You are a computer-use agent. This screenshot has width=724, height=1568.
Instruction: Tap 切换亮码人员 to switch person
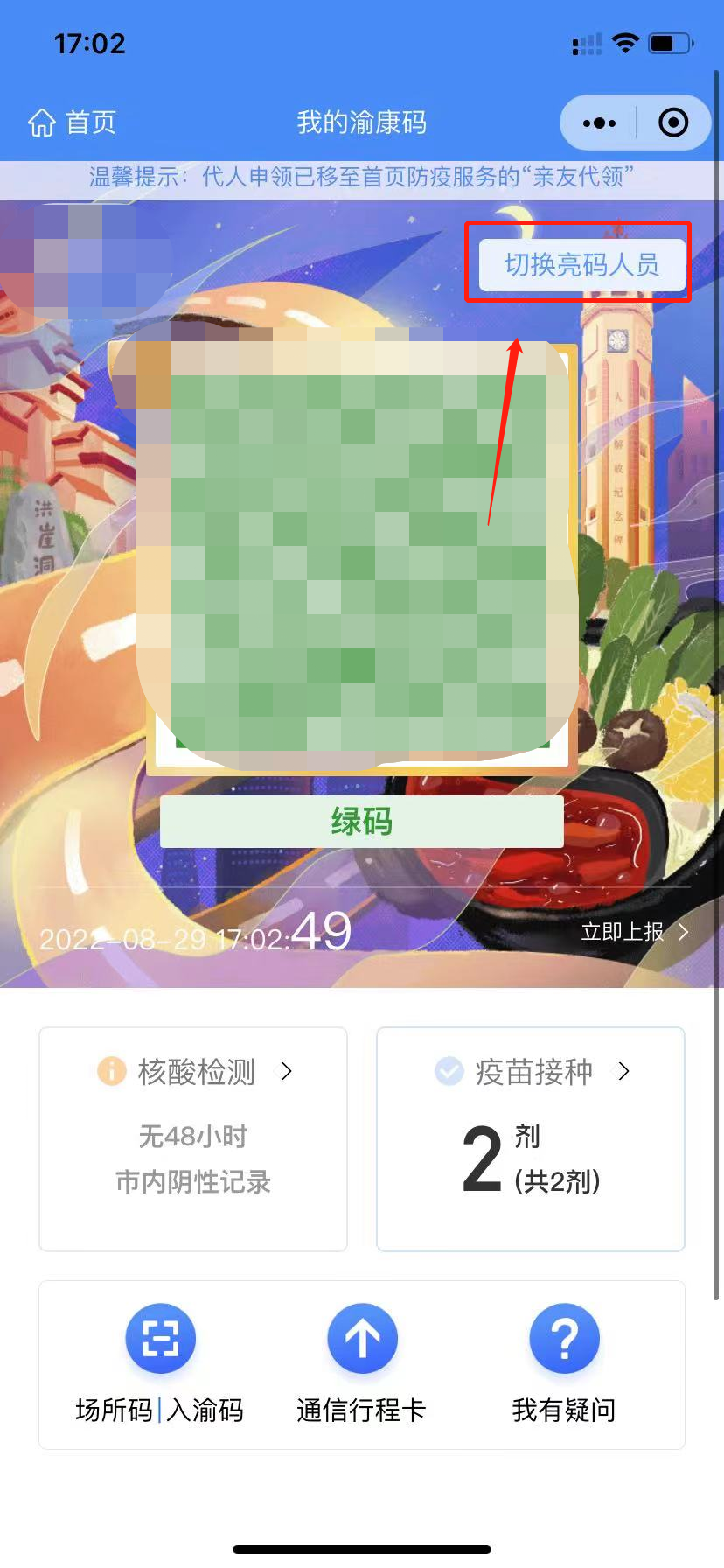581,264
